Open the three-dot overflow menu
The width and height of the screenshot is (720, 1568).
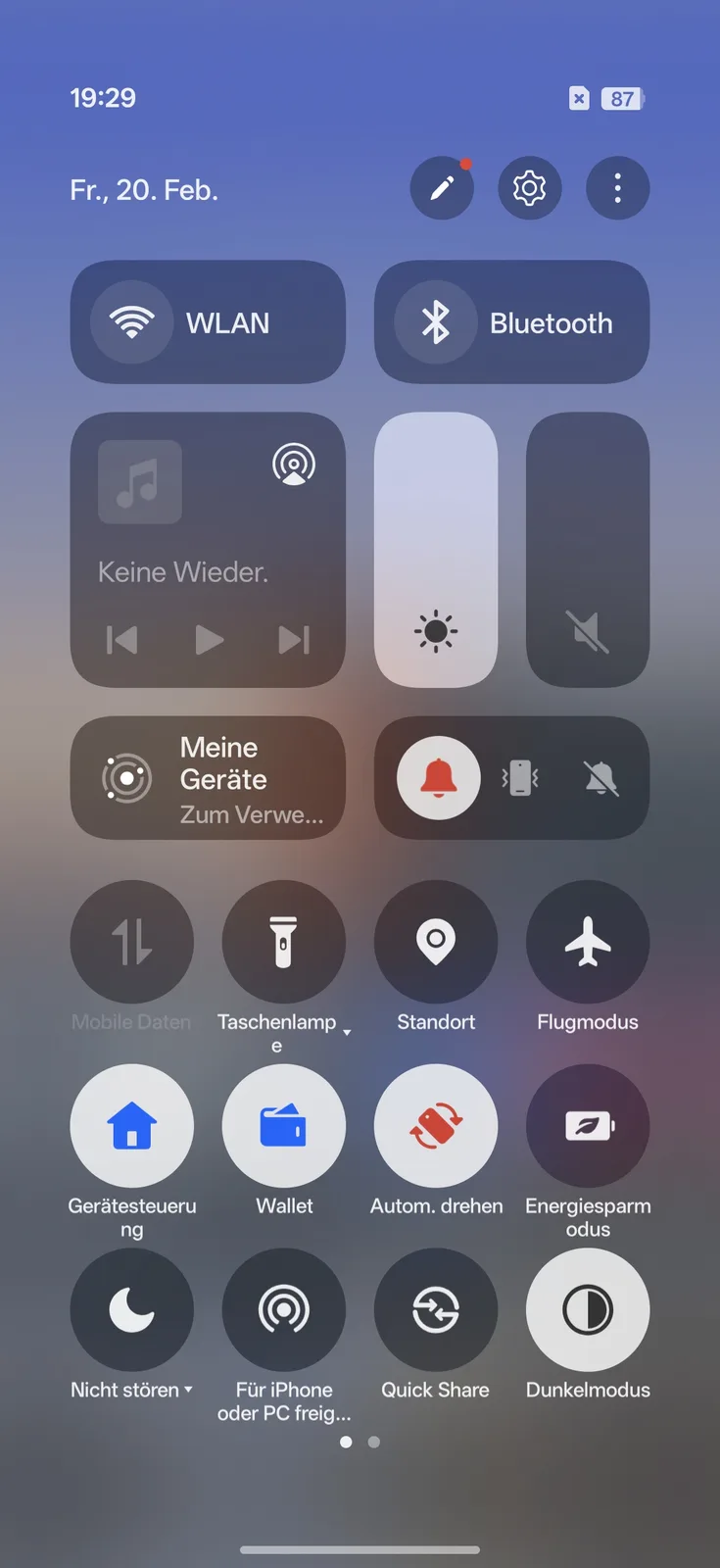(617, 188)
